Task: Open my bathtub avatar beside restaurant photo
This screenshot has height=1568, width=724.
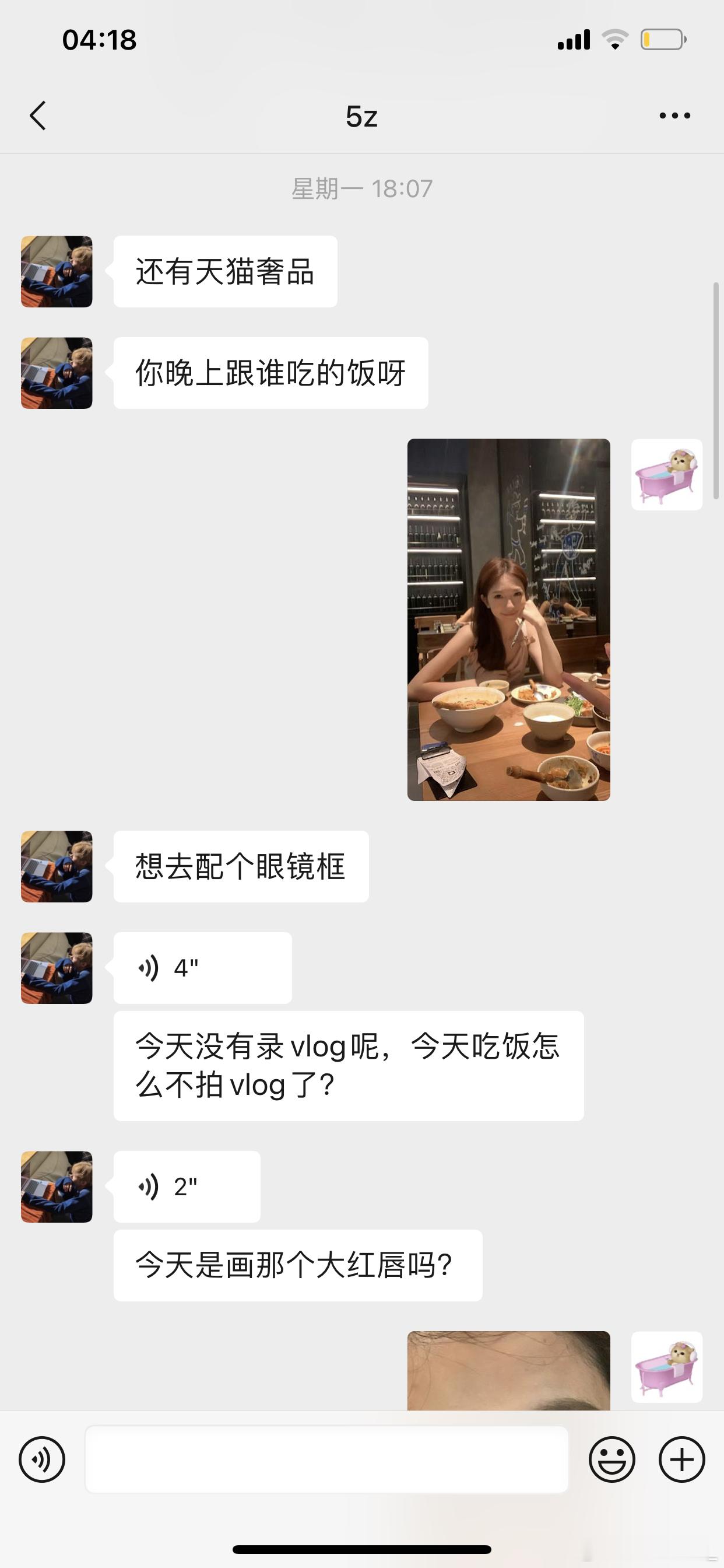Action: (x=667, y=475)
